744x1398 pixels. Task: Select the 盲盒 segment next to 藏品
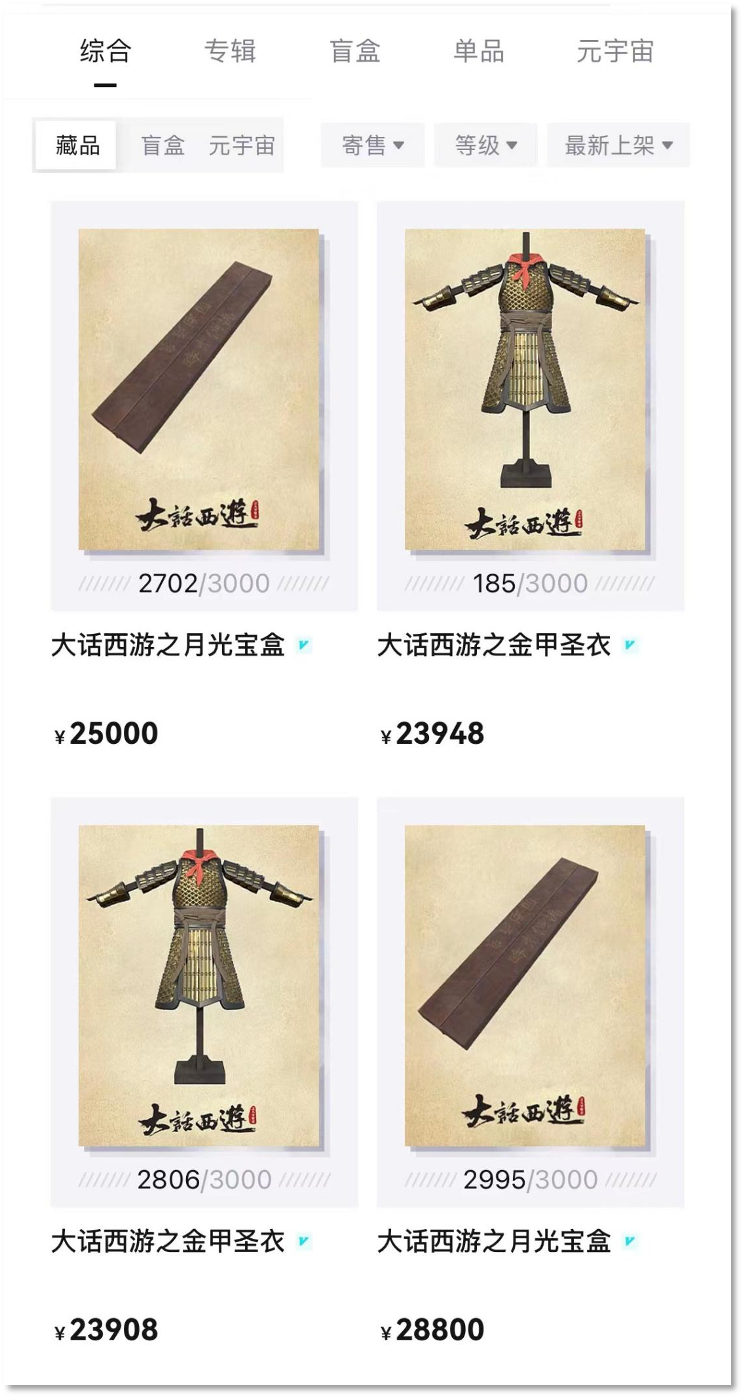162,146
